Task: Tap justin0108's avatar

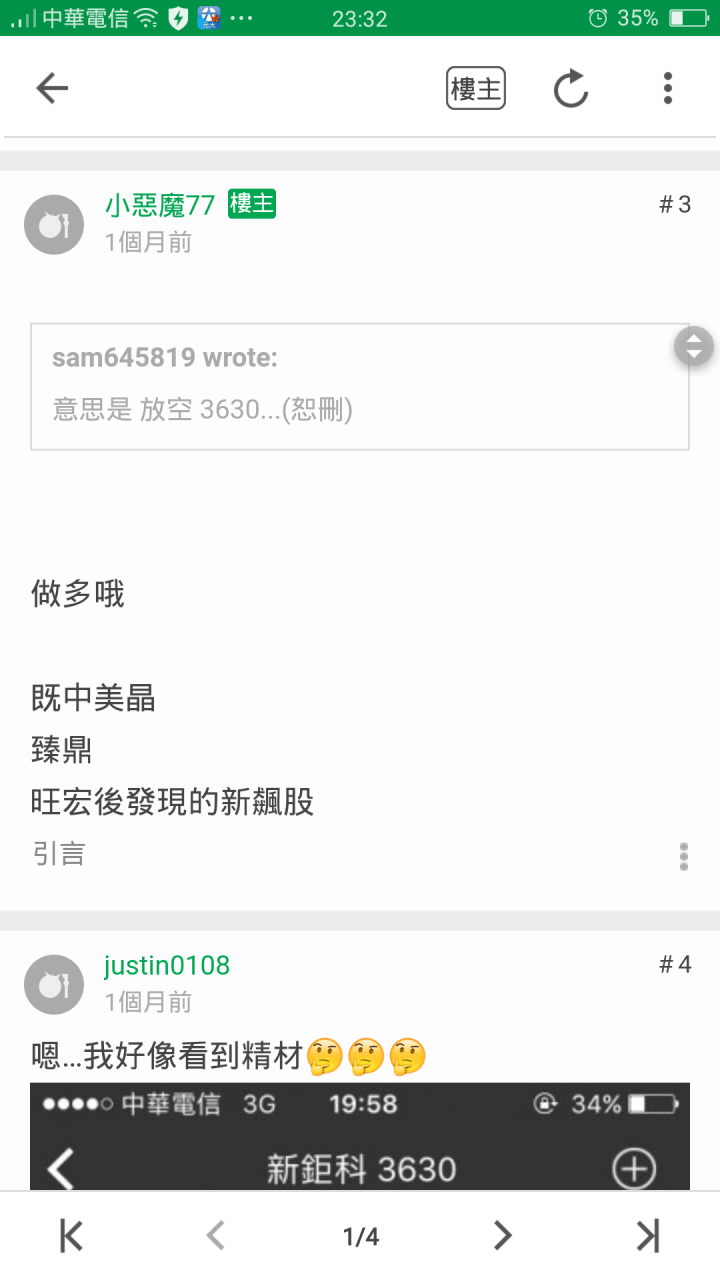Action: click(x=54, y=985)
